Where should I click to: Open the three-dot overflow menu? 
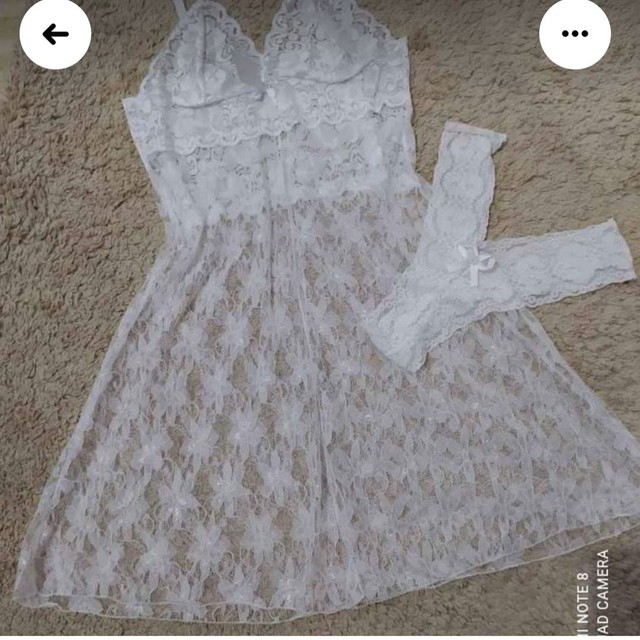[574, 33]
